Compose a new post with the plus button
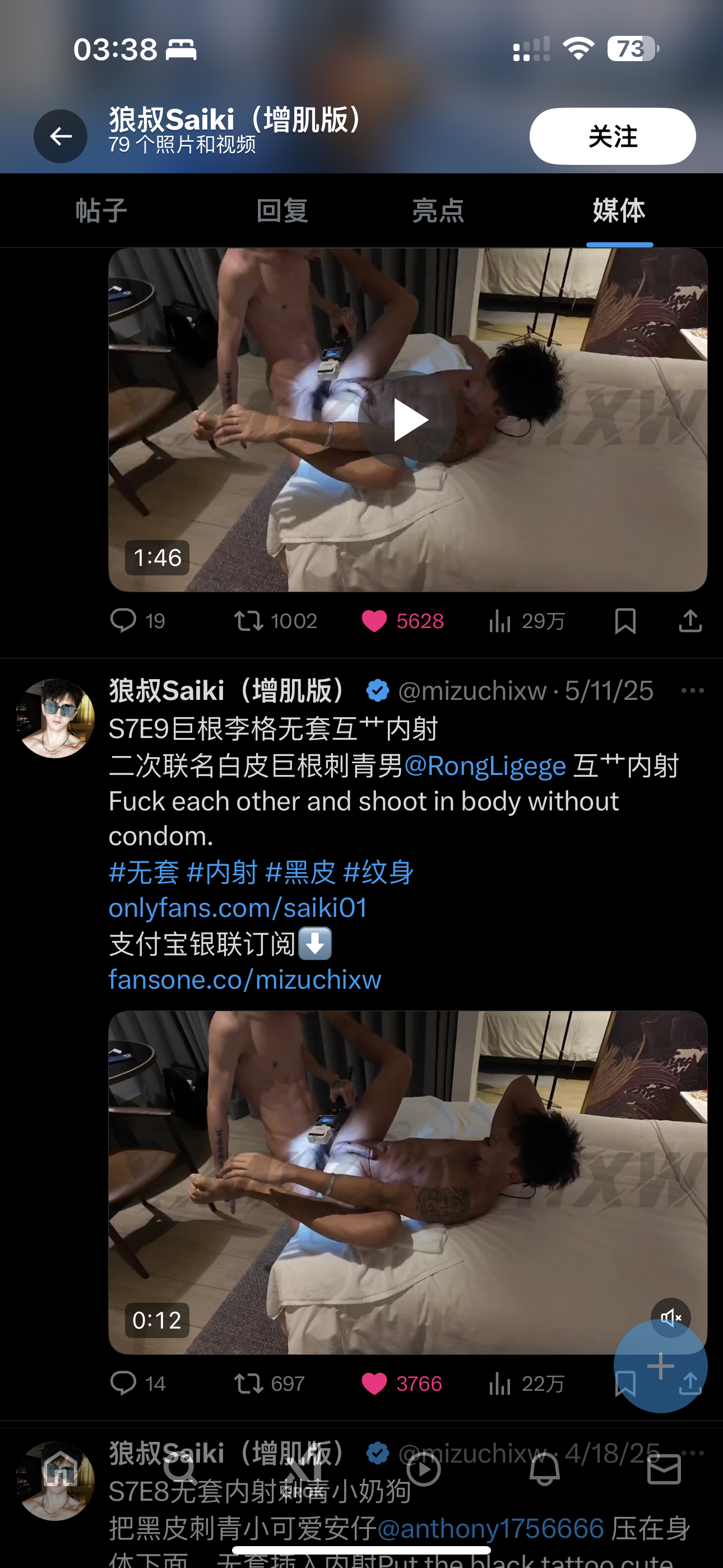Image resolution: width=723 pixels, height=1568 pixels. (660, 1366)
